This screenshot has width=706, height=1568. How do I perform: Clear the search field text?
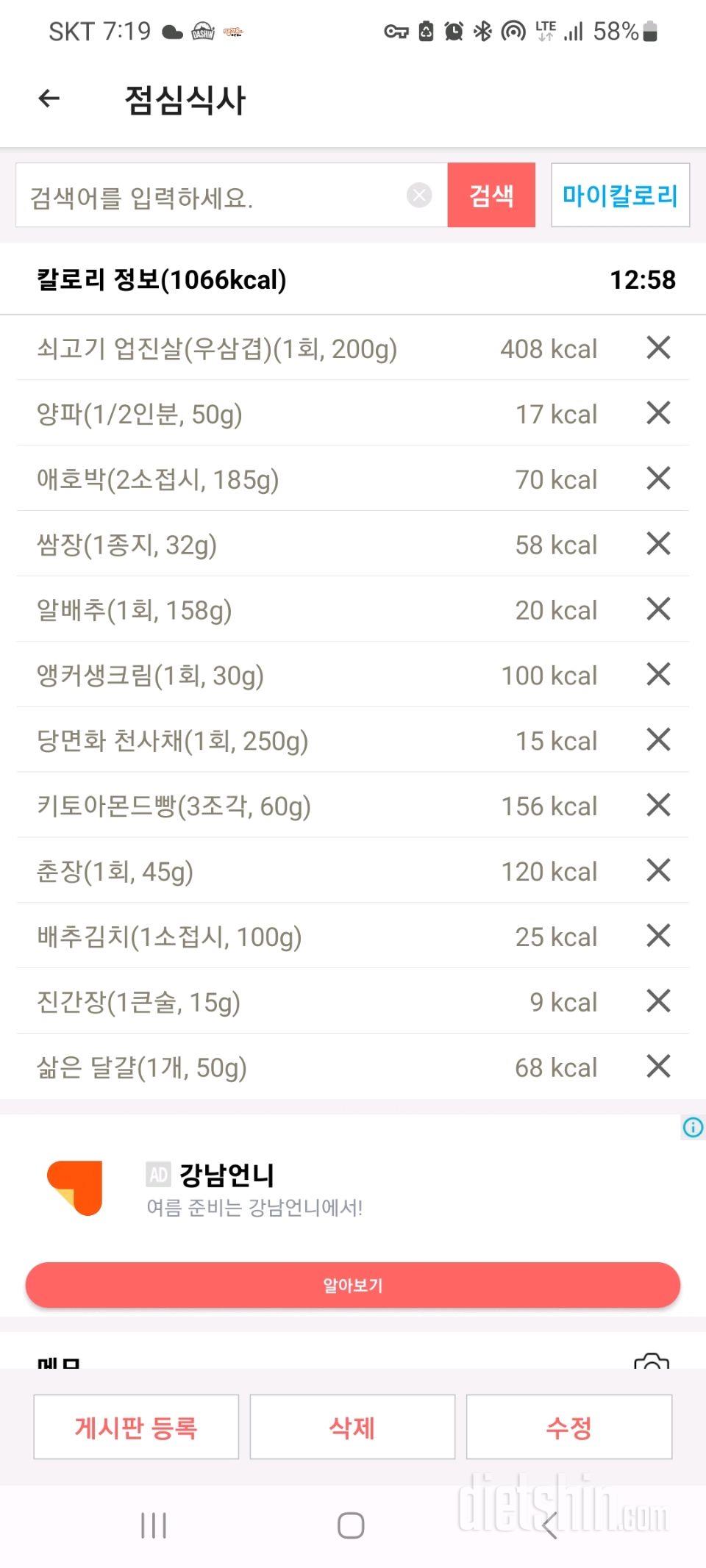(419, 196)
